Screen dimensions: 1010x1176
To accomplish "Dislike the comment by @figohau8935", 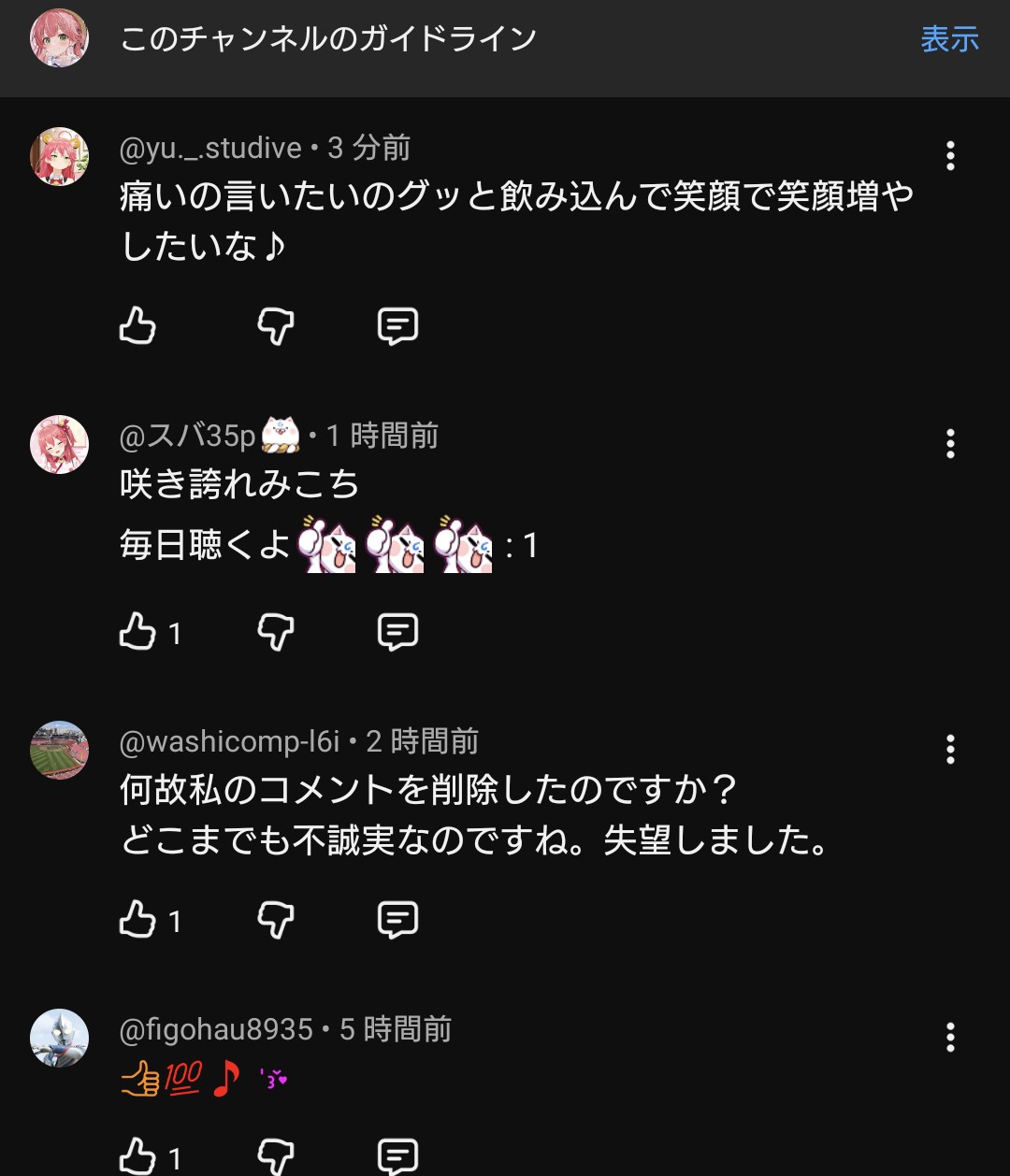I will 276,1156.
